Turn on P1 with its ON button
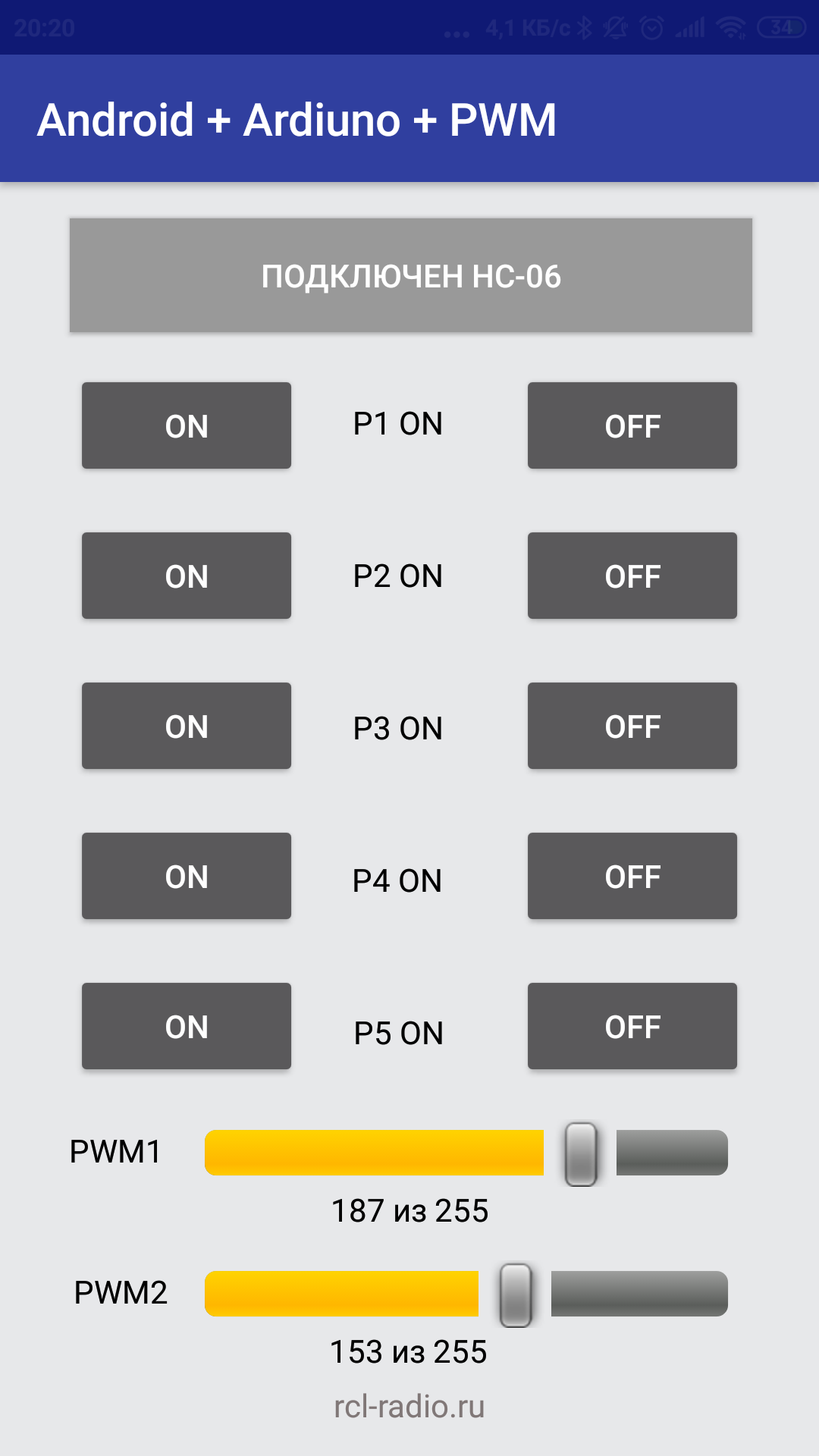 [x=187, y=425]
